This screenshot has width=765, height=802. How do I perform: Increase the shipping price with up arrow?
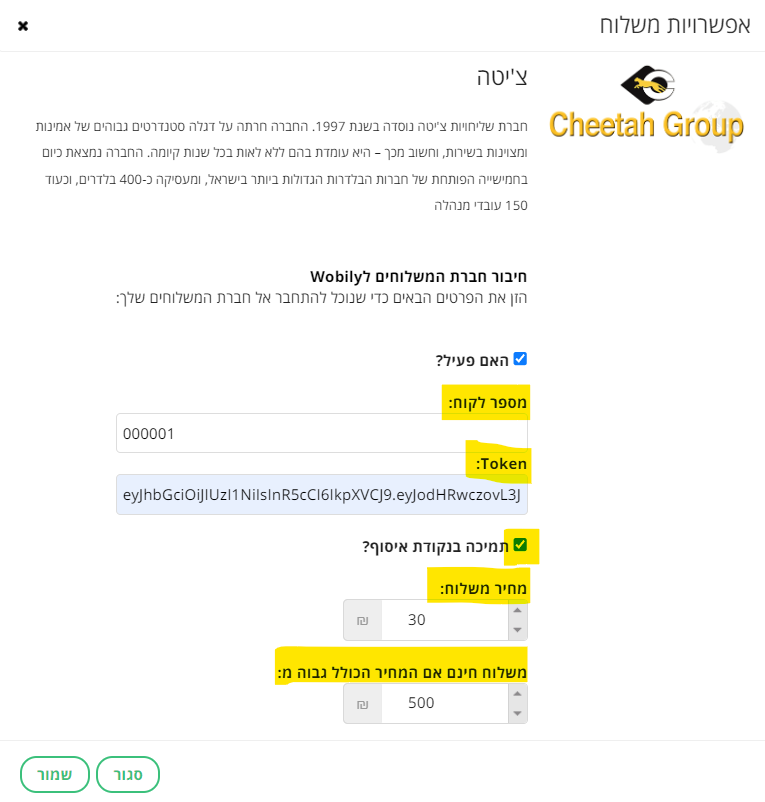[517, 611]
